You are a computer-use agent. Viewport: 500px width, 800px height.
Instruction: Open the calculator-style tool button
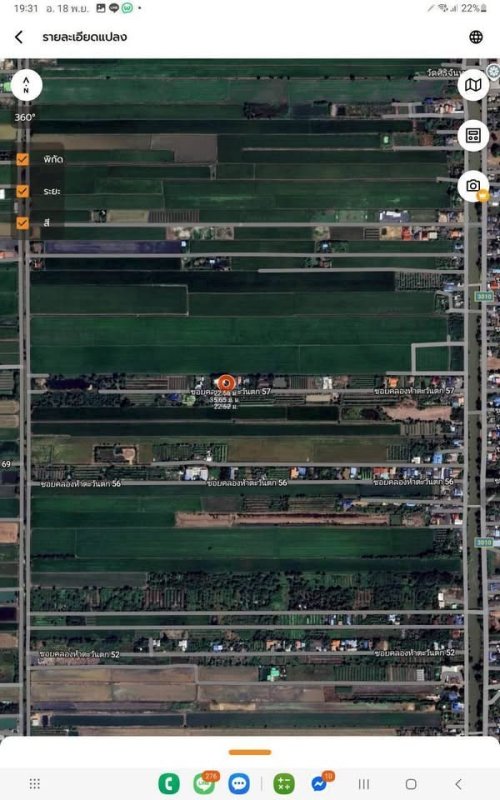[473, 135]
